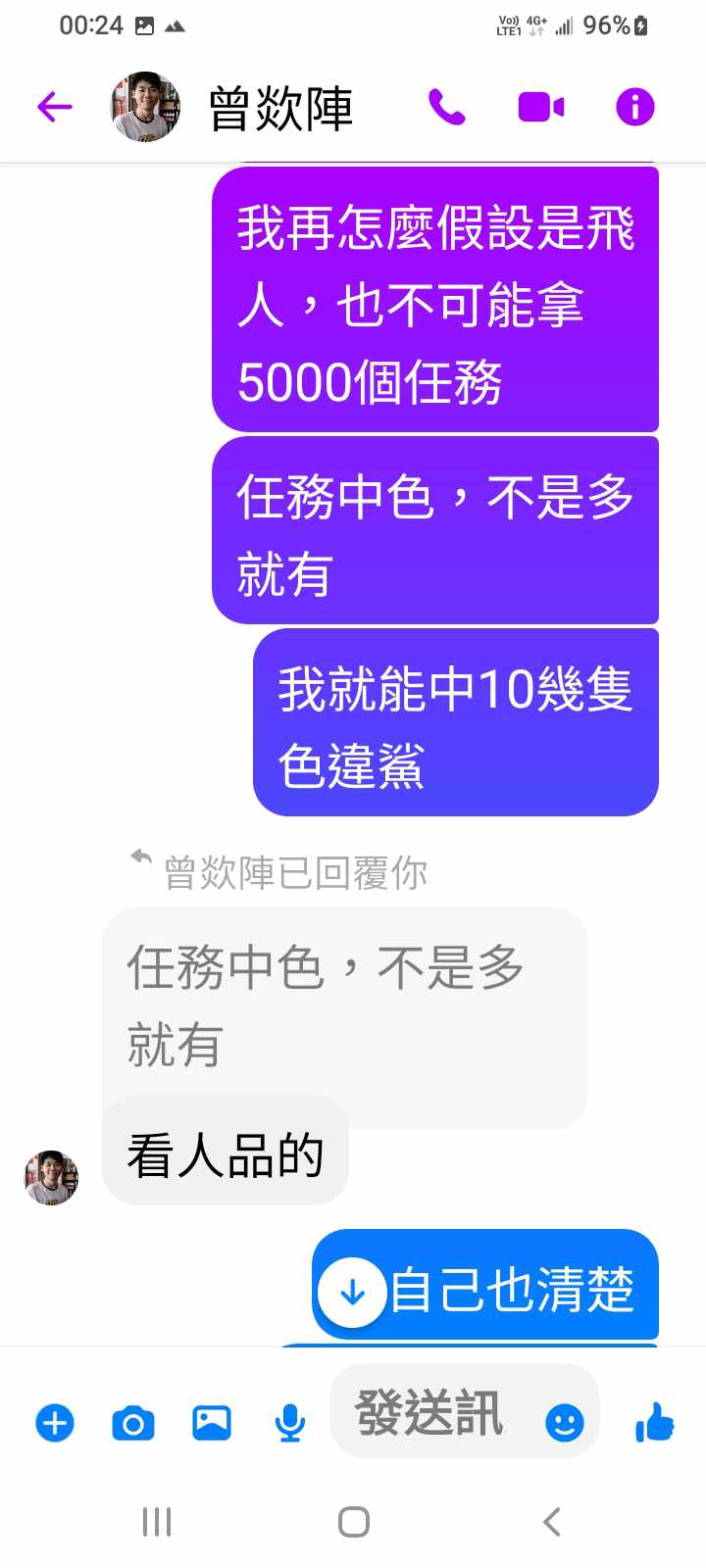Viewport: 706px width, 1568px height.
Task: Tap the 發送訊 message input field
Action: [431, 1413]
